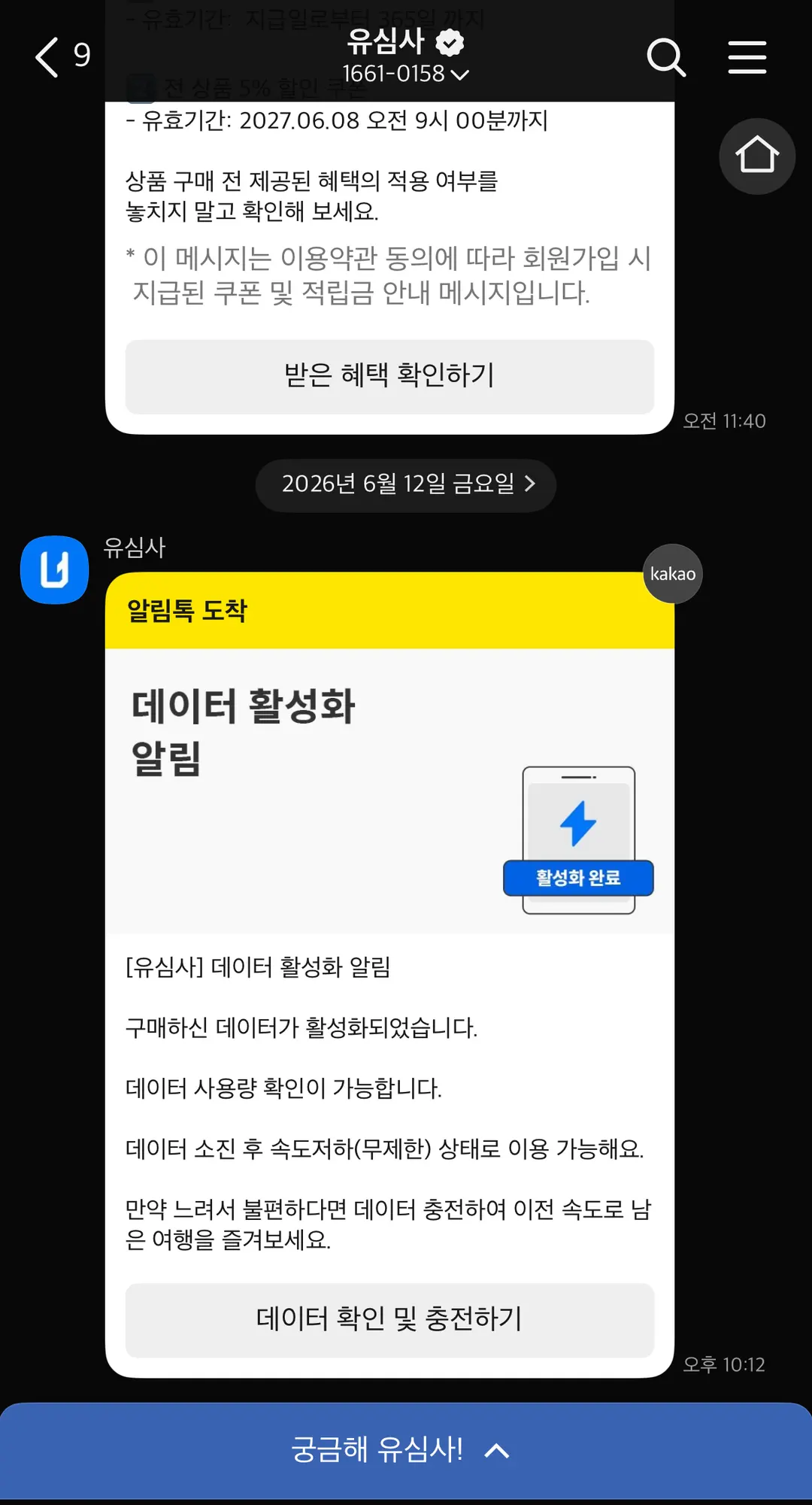Viewport: 812px width, 1505px height.
Task: Expand the 1661-0158 phone number dropdown
Action: tap(405, 74)
